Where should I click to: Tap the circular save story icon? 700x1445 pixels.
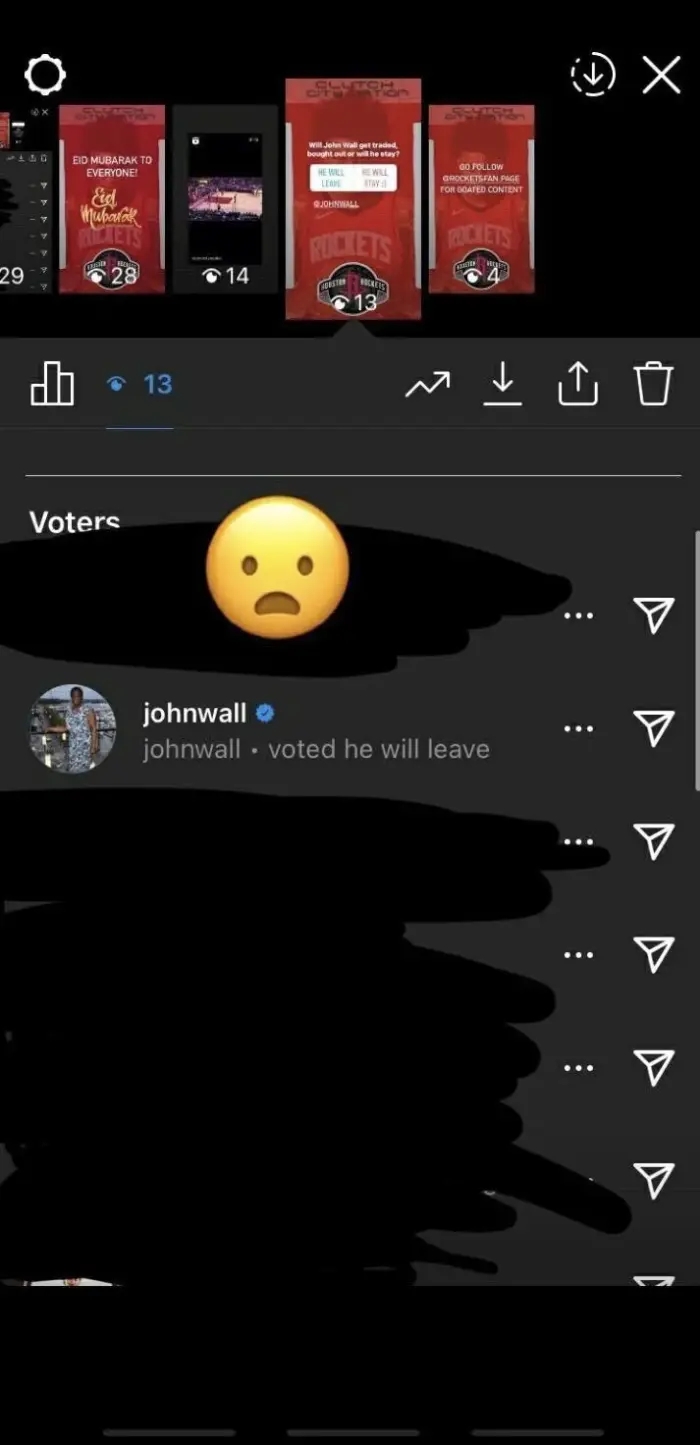tap(591, 75)
